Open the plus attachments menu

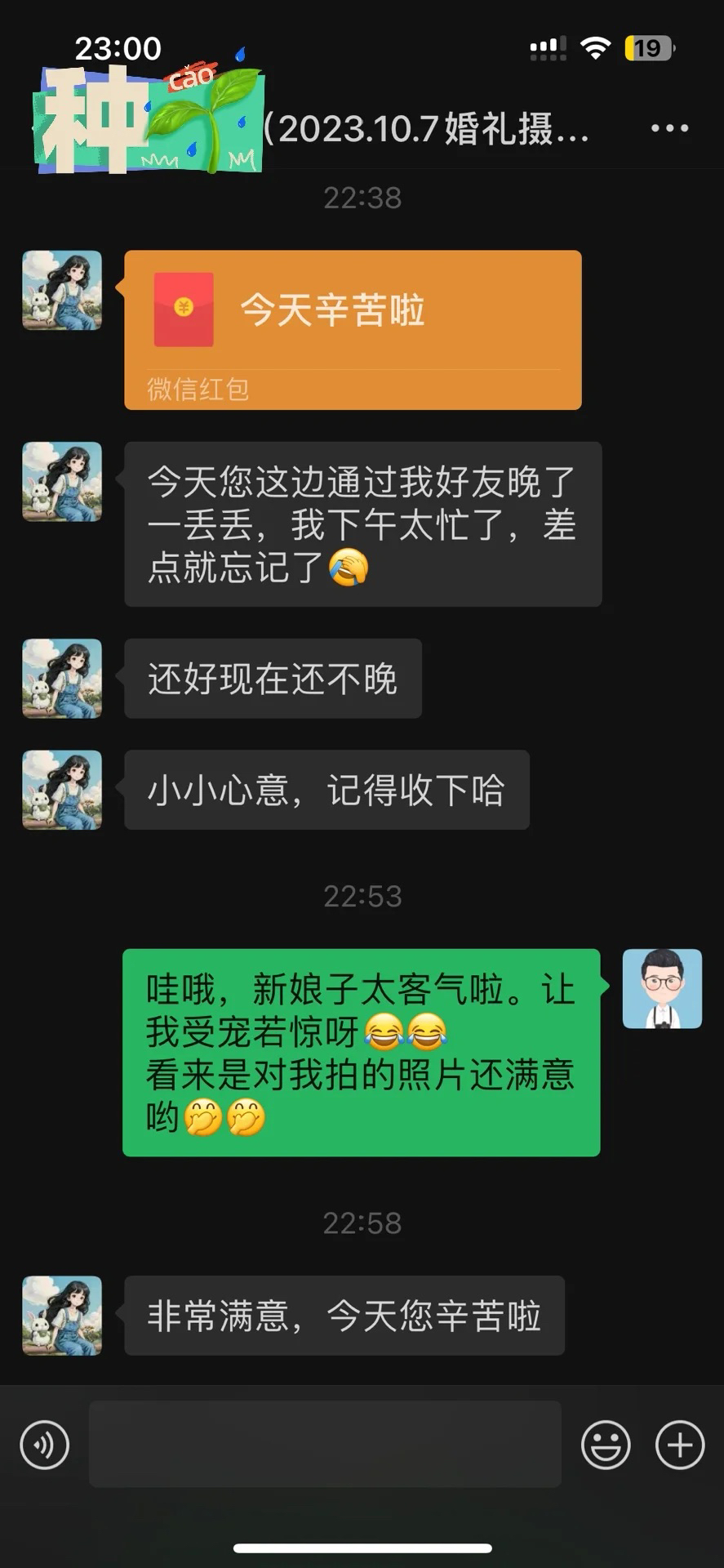click(680, 1445)
